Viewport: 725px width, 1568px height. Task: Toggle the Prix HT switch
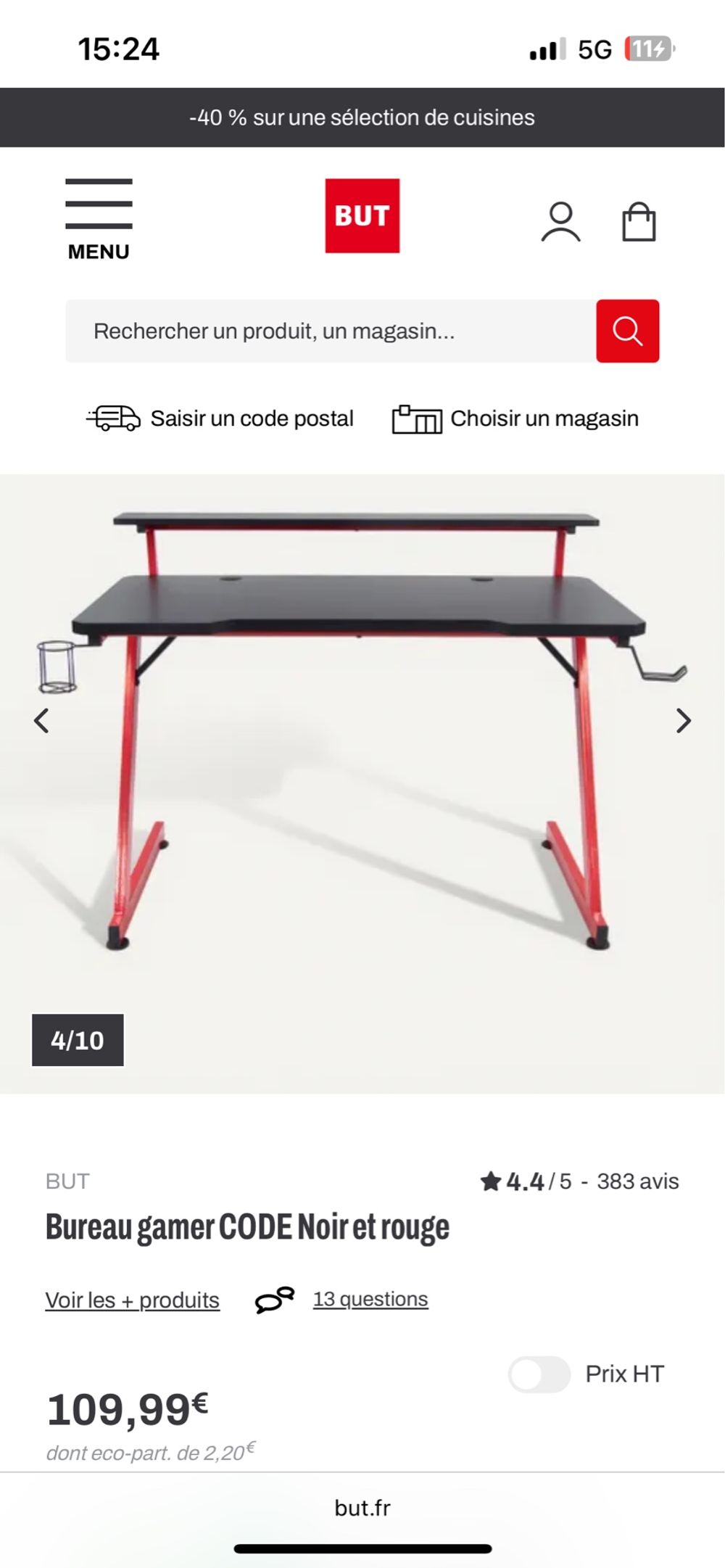(x=539, y=1374)
